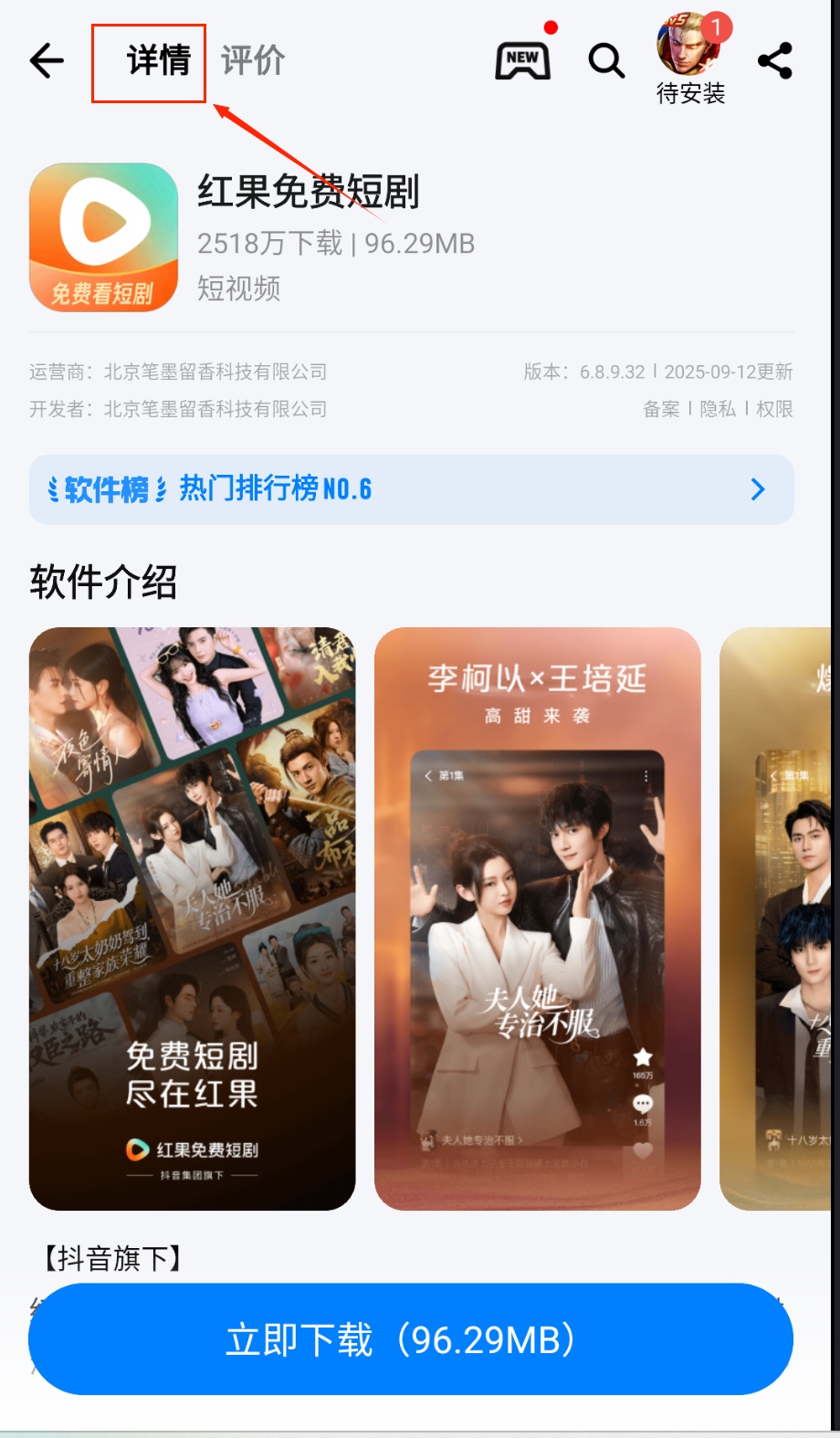
Task: Switch to the 详情 tab
Action: (x=158, y=61)
